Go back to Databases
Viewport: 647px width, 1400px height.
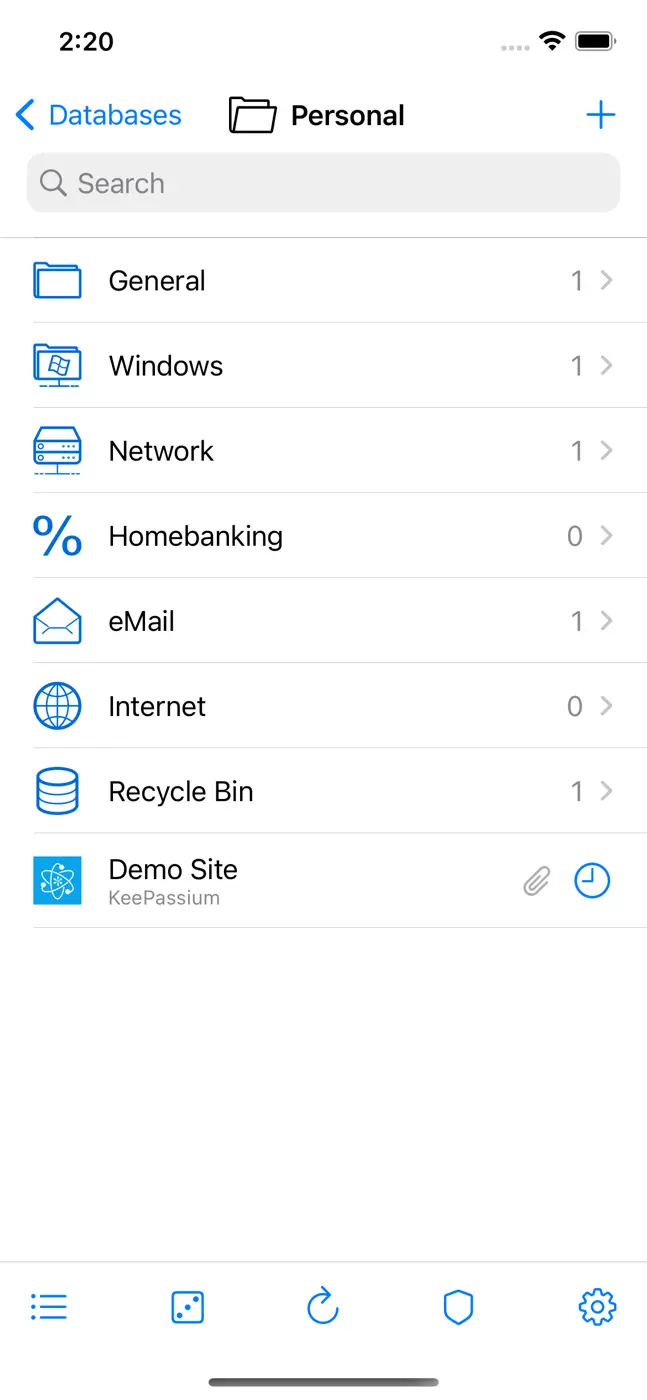click(x=98, y=115)
